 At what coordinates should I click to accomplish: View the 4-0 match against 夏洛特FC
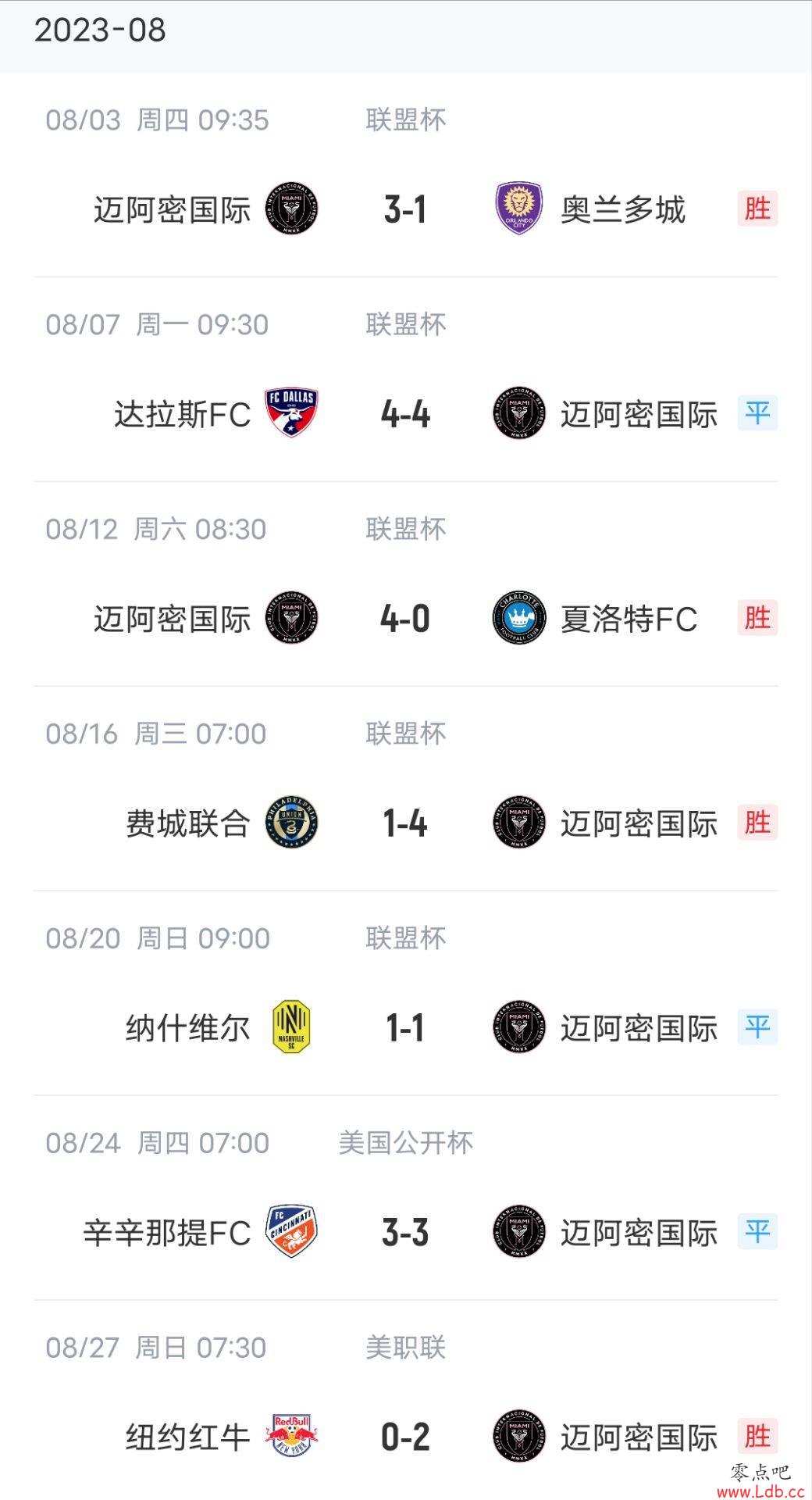coord(406,584)
